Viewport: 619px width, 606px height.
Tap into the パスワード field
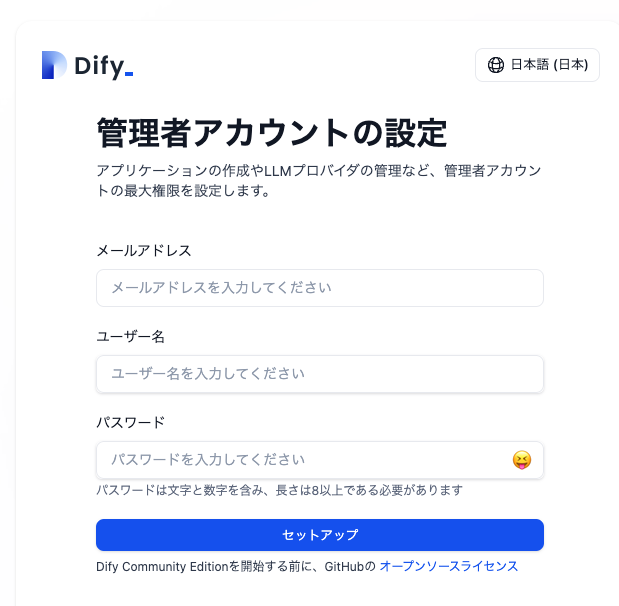[x=300, y=460]
